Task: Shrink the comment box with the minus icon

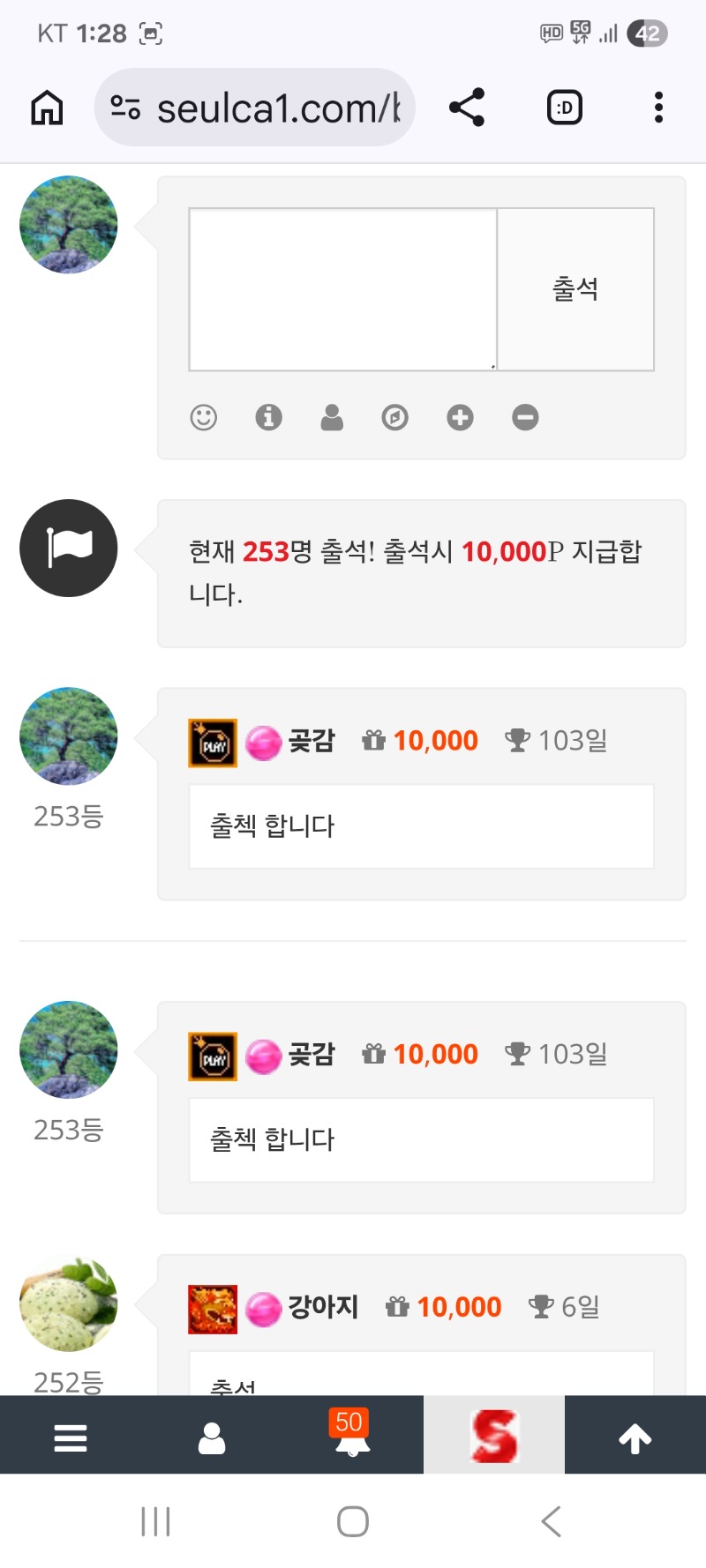Action: (525, 417)
